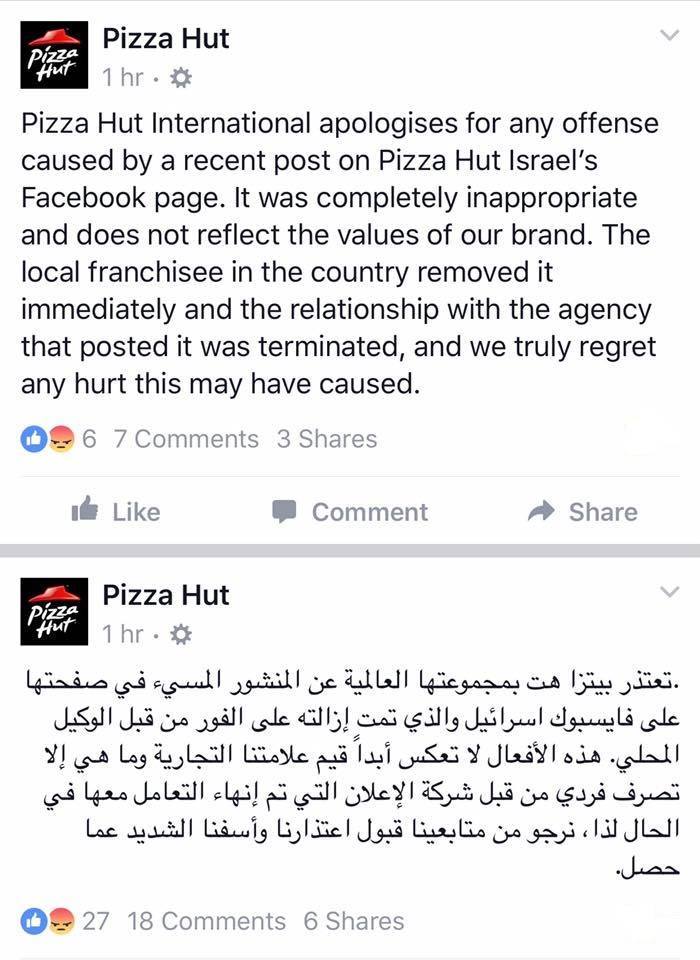This screenshot has width=700, height=960.
Task: View the 3 Shares of the English post
Action: 327,439
